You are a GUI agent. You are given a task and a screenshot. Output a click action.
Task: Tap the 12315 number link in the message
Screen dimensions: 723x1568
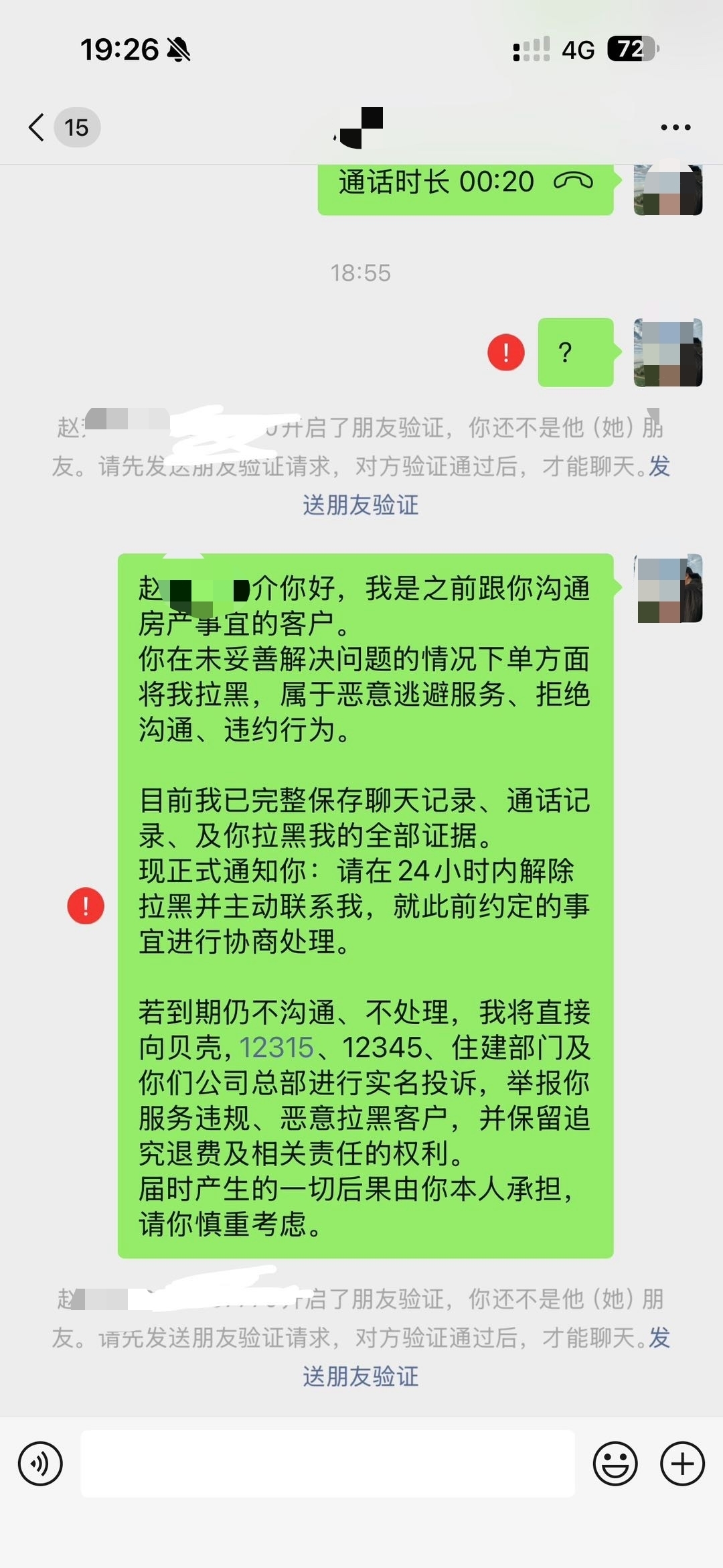[276, 1048]
